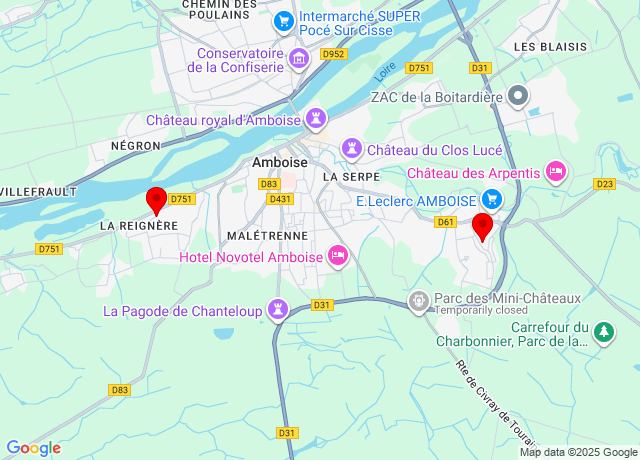Screen dimensions: 640x460
Task: Open the E.Leclerc AMBOISE shopping pin
Action: [x=492, y=200]
